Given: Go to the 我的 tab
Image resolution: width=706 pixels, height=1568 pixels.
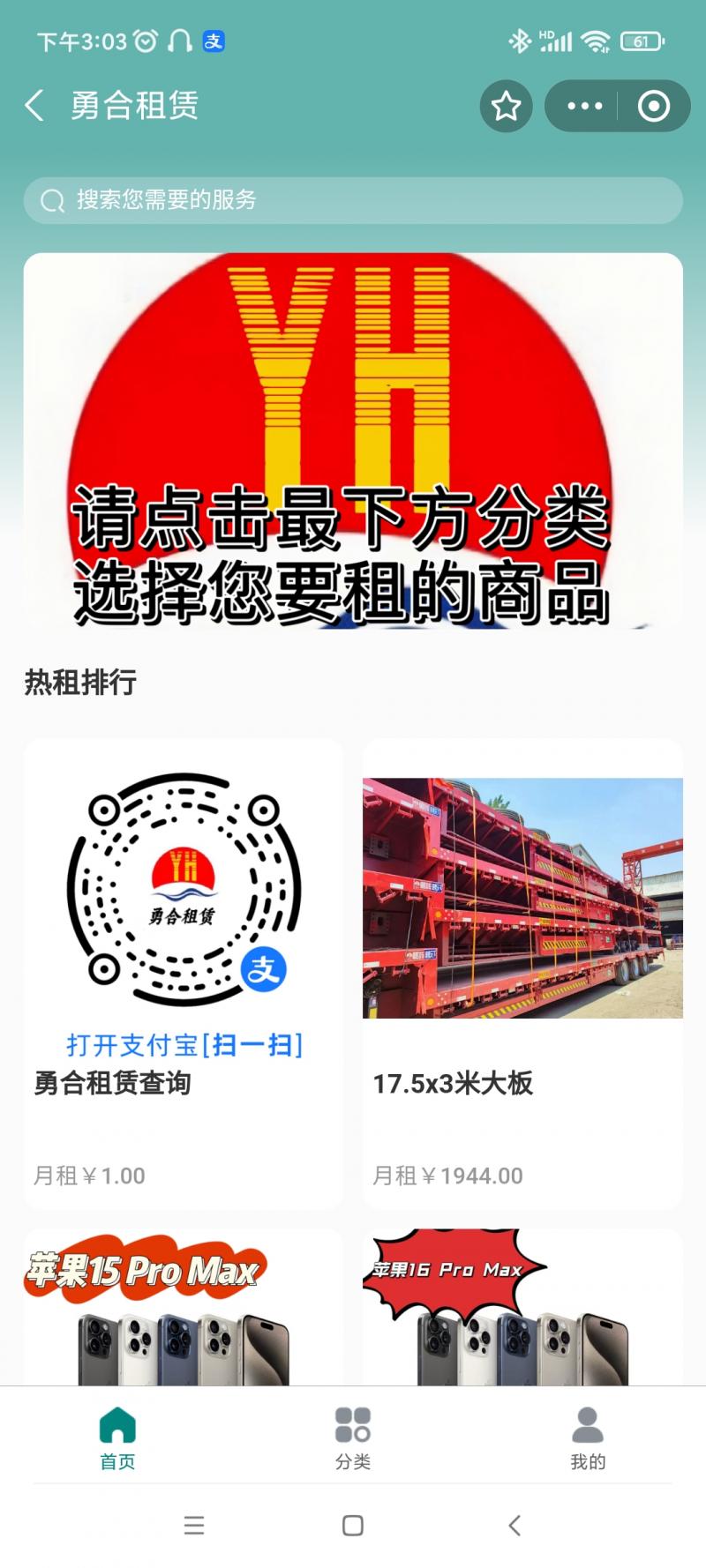Looking at the screenshot, I should point(588,1437).
